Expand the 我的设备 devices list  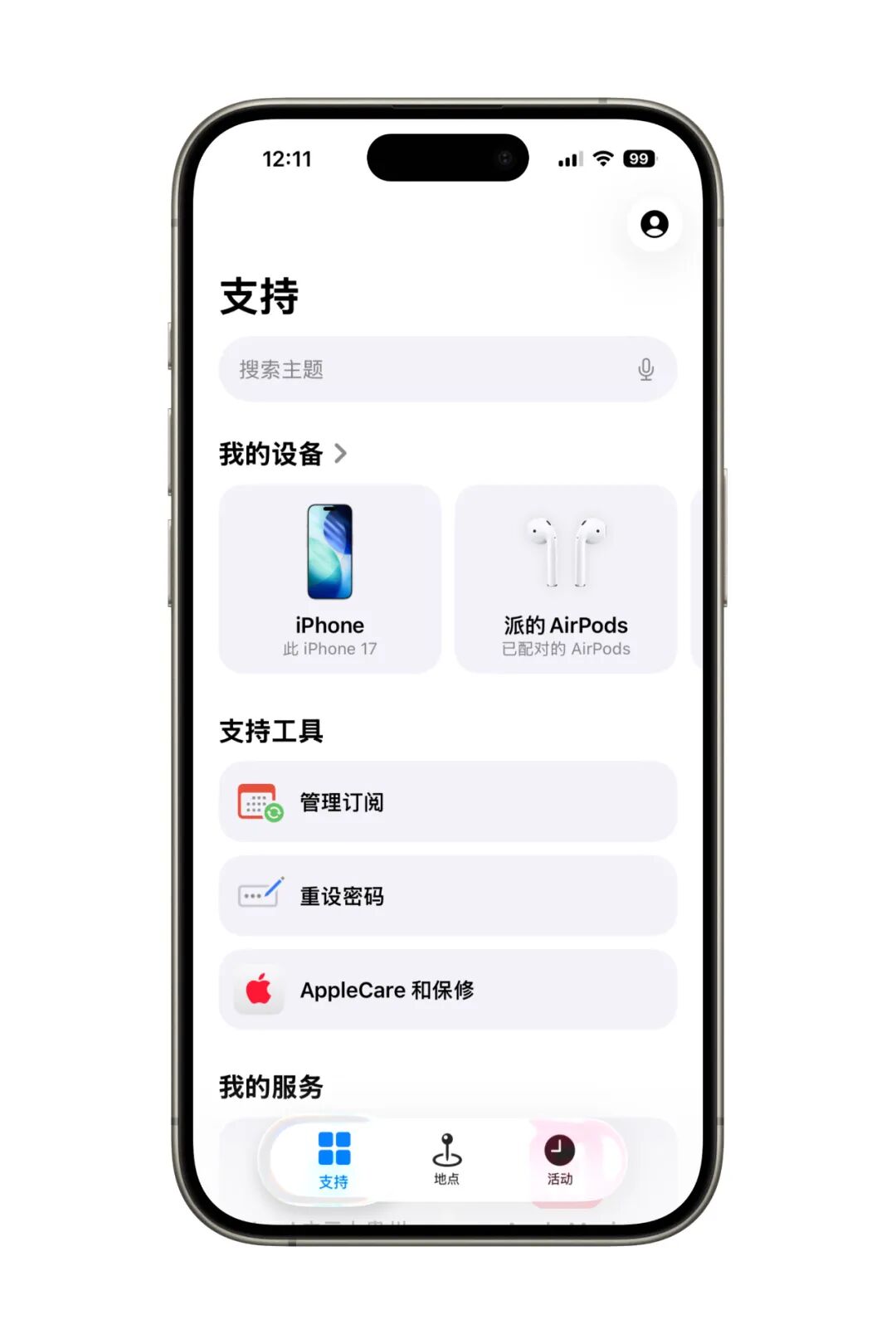point(282,454)
